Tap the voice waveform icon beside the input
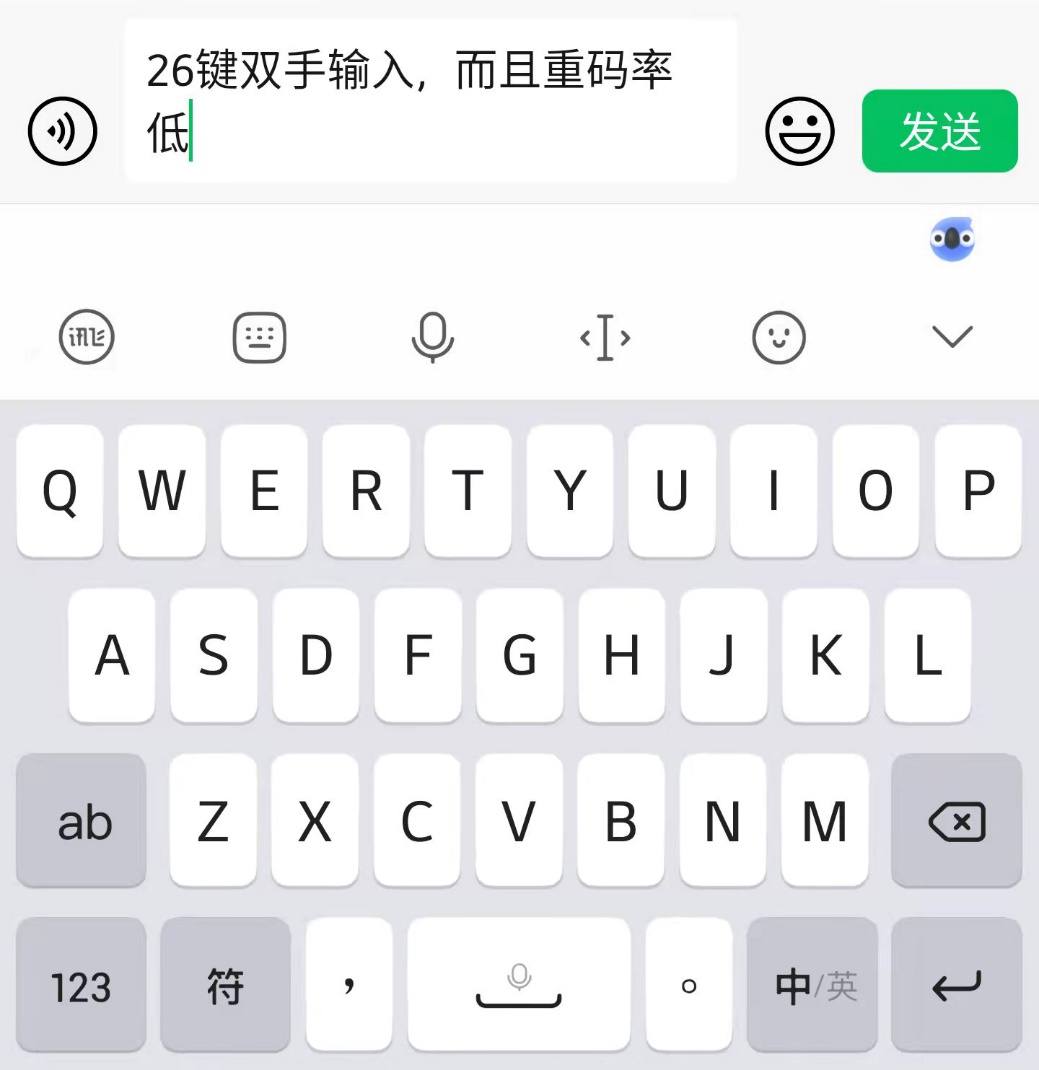 (x=62, y=131)
